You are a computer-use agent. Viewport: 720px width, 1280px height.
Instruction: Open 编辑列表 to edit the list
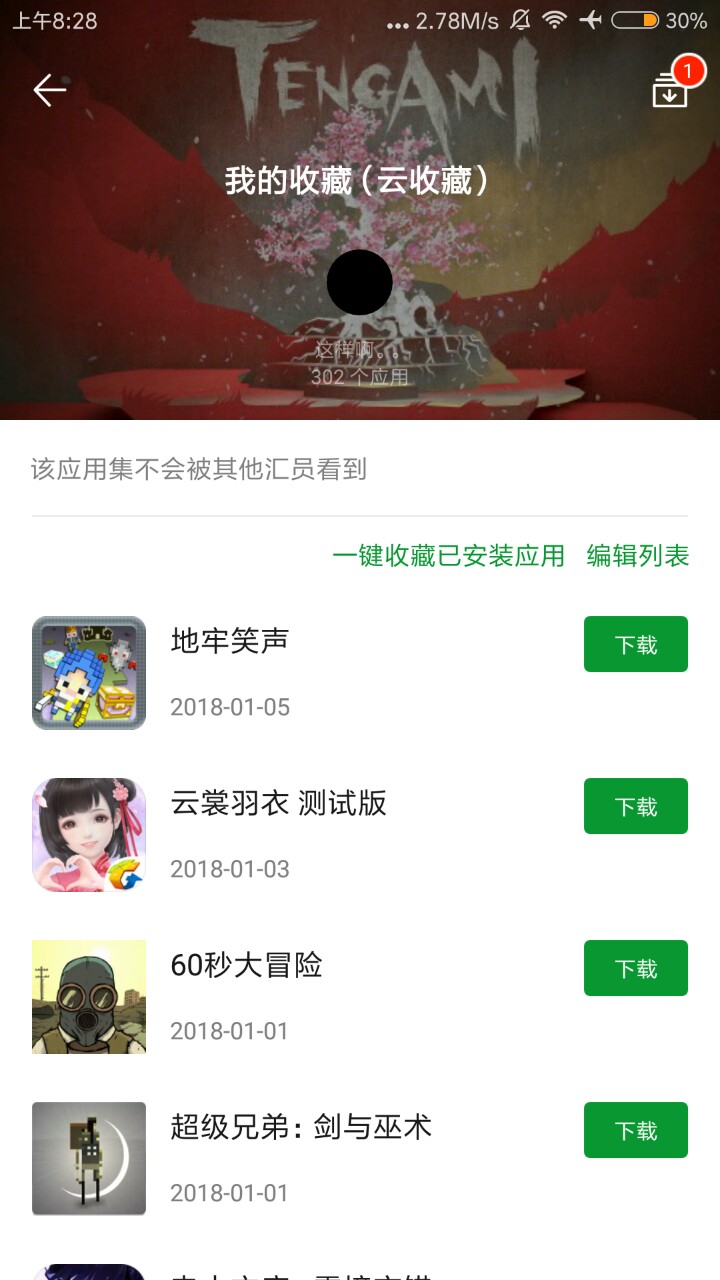[637, 556]
